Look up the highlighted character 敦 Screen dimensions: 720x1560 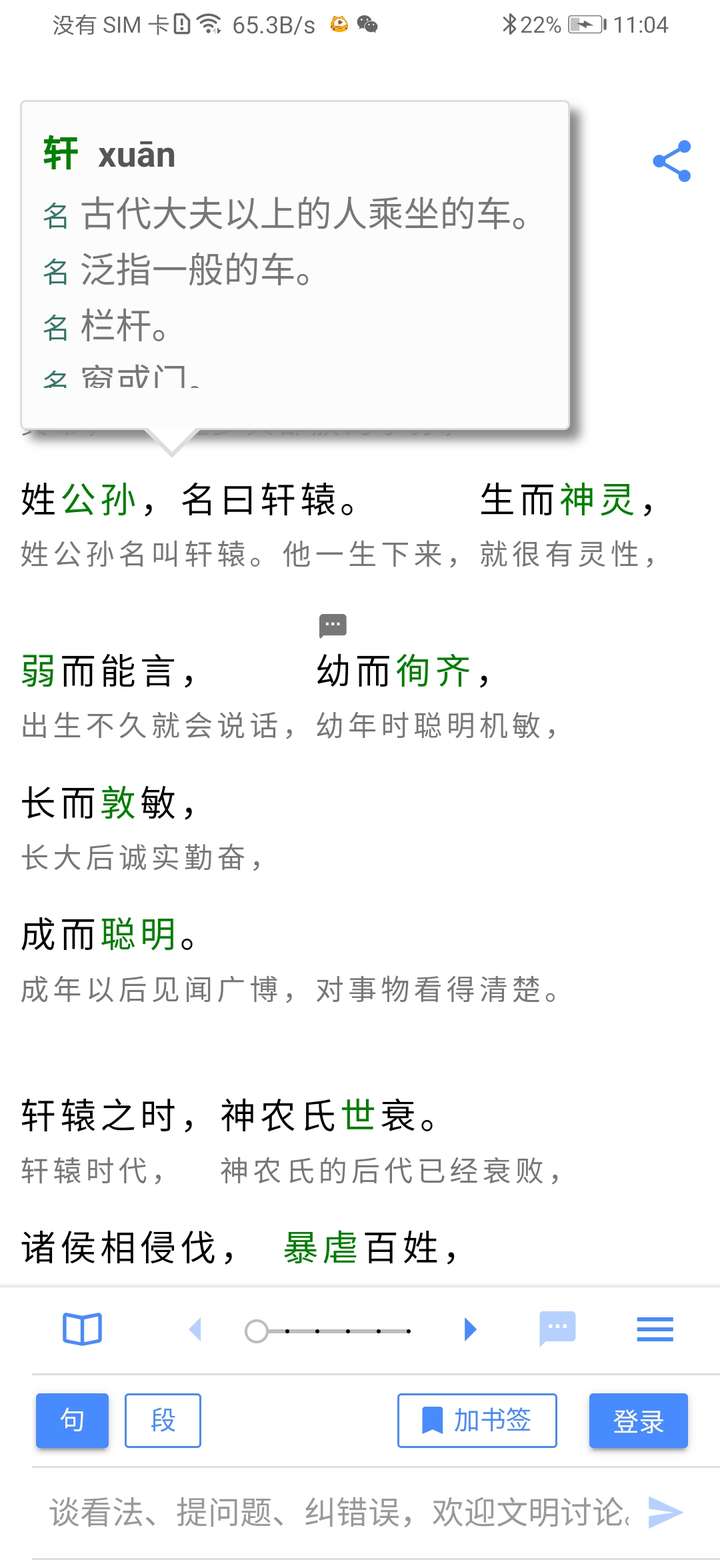pyautogui.click(x=118, y=803)
